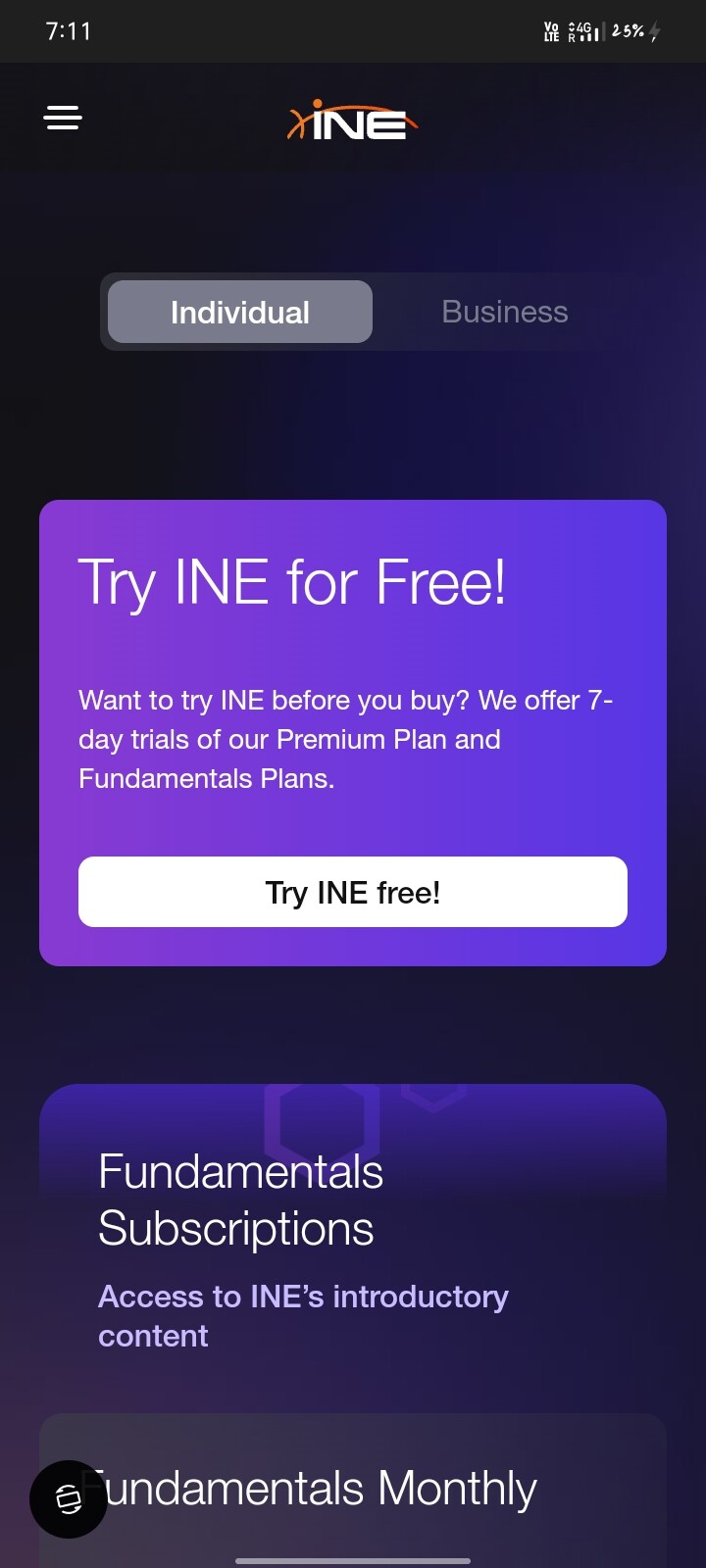Open the hamburger menu
This screenshot has height=1568, width=706.
[x=63, y=119]
